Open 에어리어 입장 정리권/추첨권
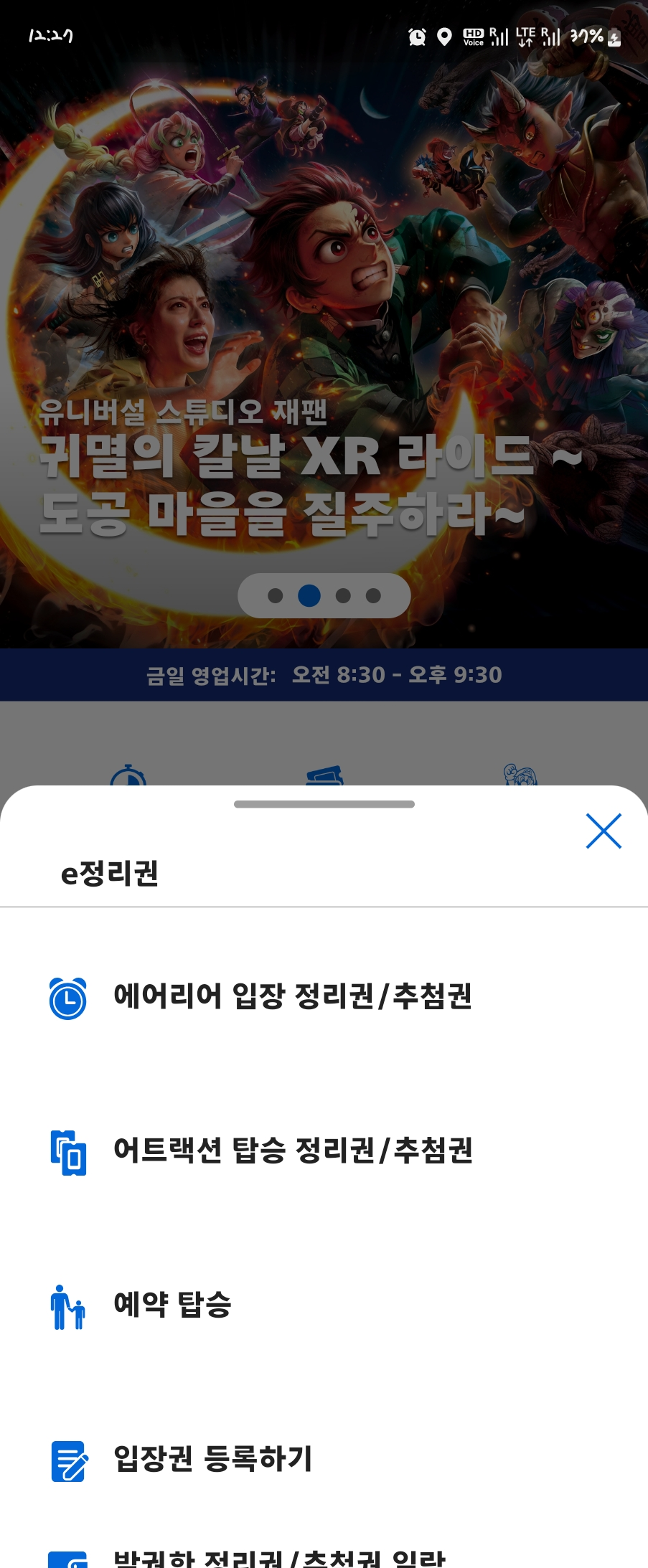The width and height of the screenshot is (648, 1568). tap(293, 996)
